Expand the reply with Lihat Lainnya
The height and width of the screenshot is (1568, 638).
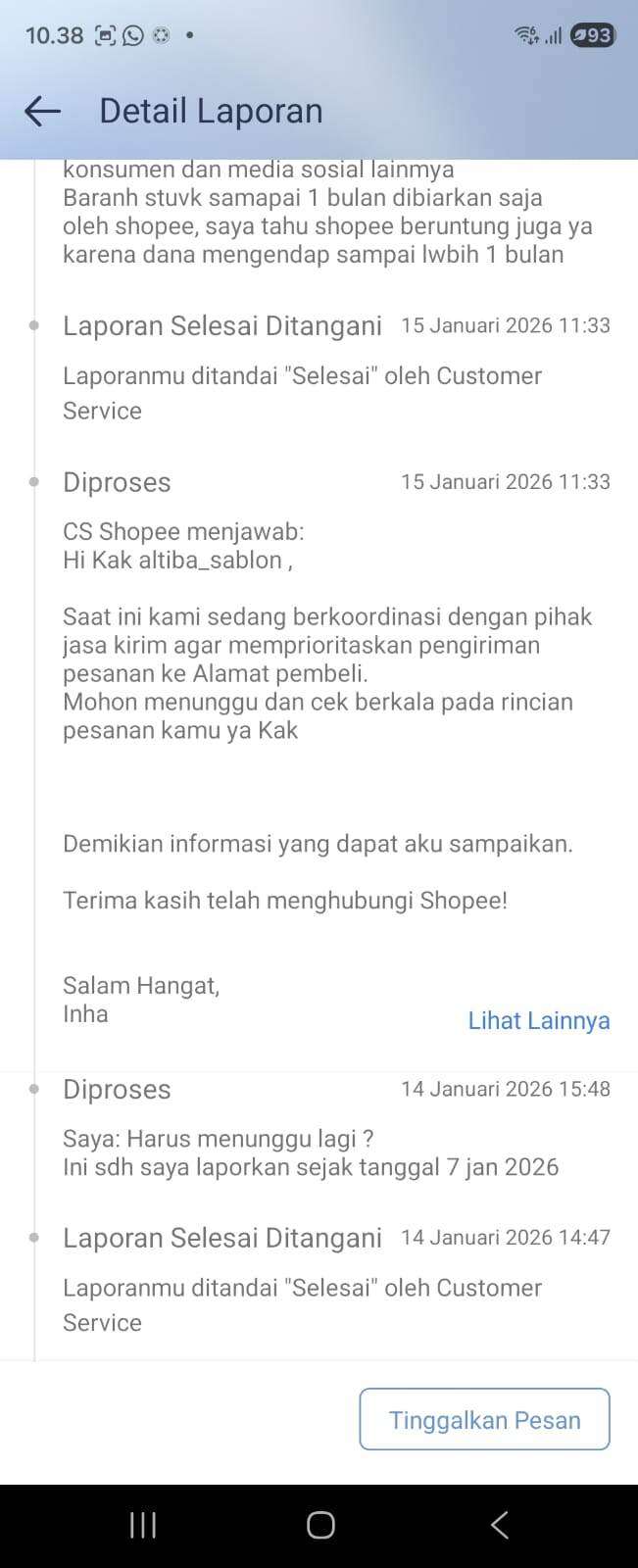(x=538, y=1020)
